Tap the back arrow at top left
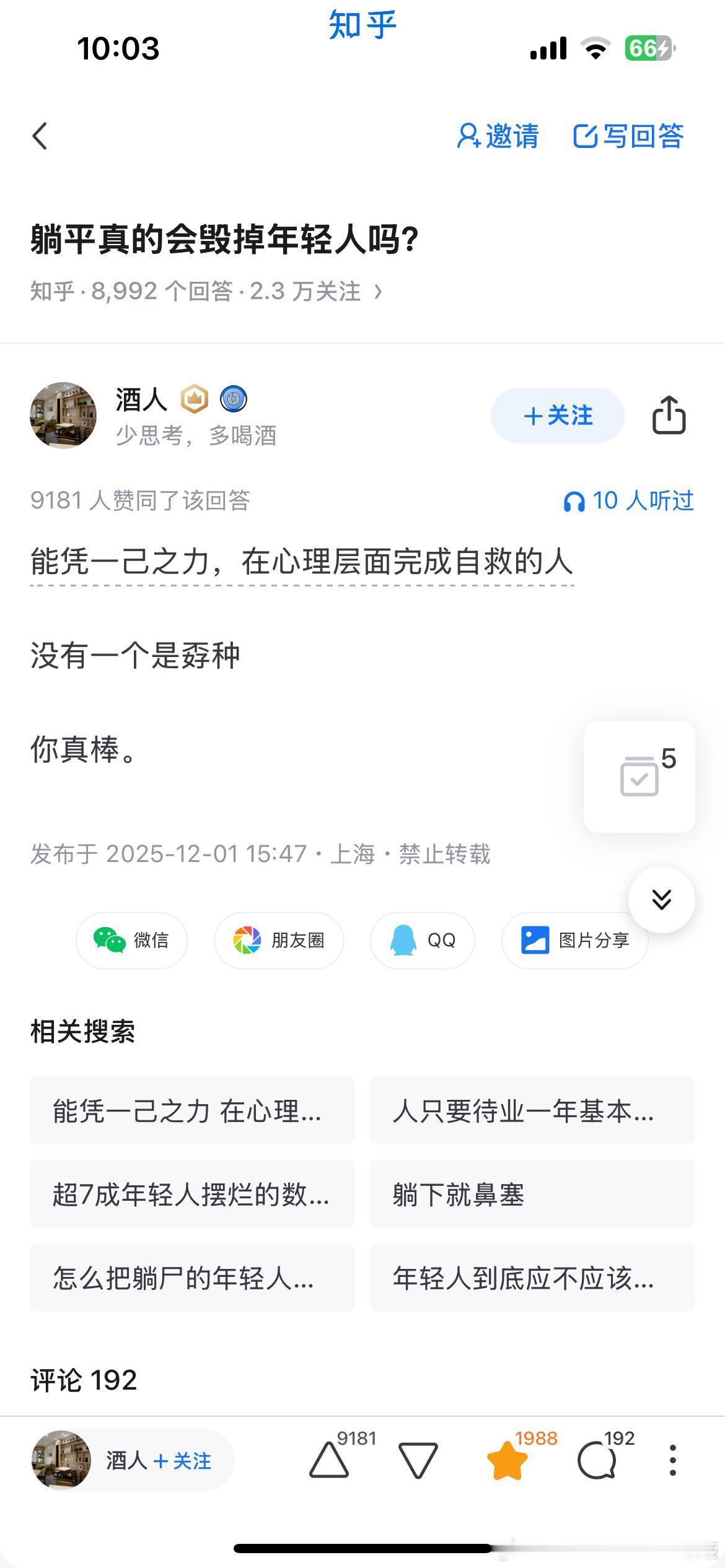 tap(40, 136)
